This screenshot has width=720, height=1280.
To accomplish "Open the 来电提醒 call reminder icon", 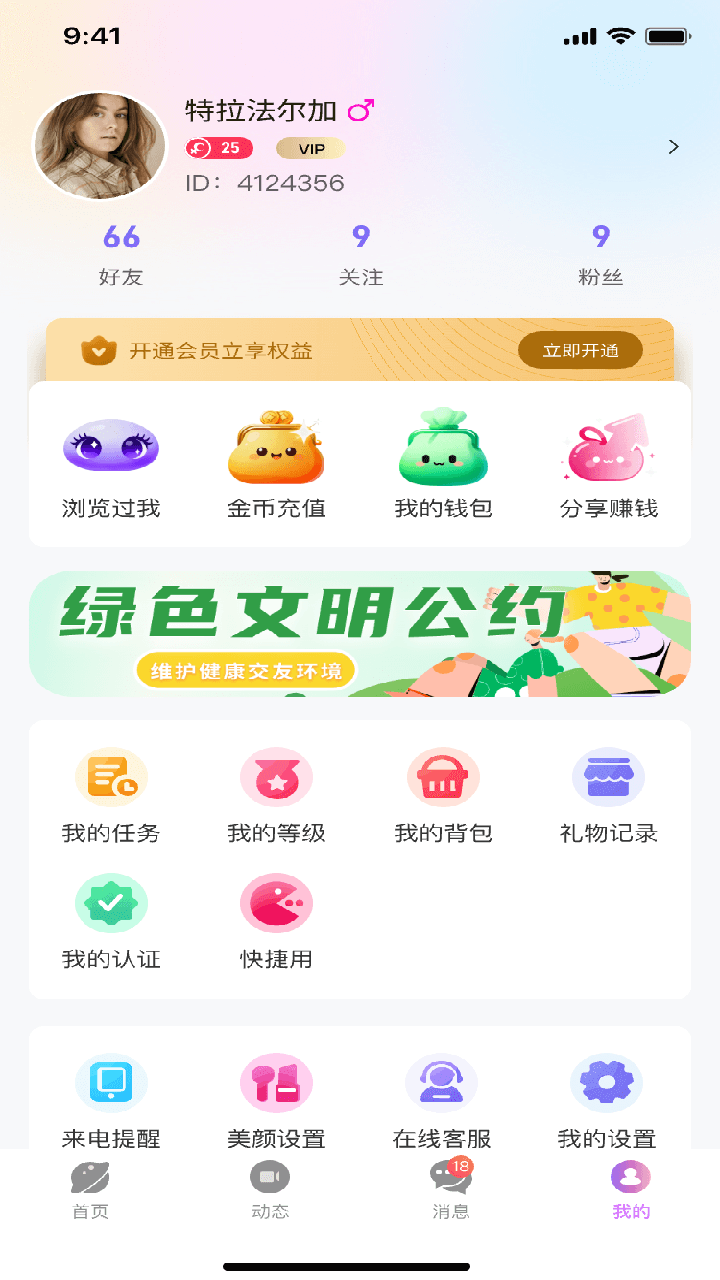I will 110,1083.
